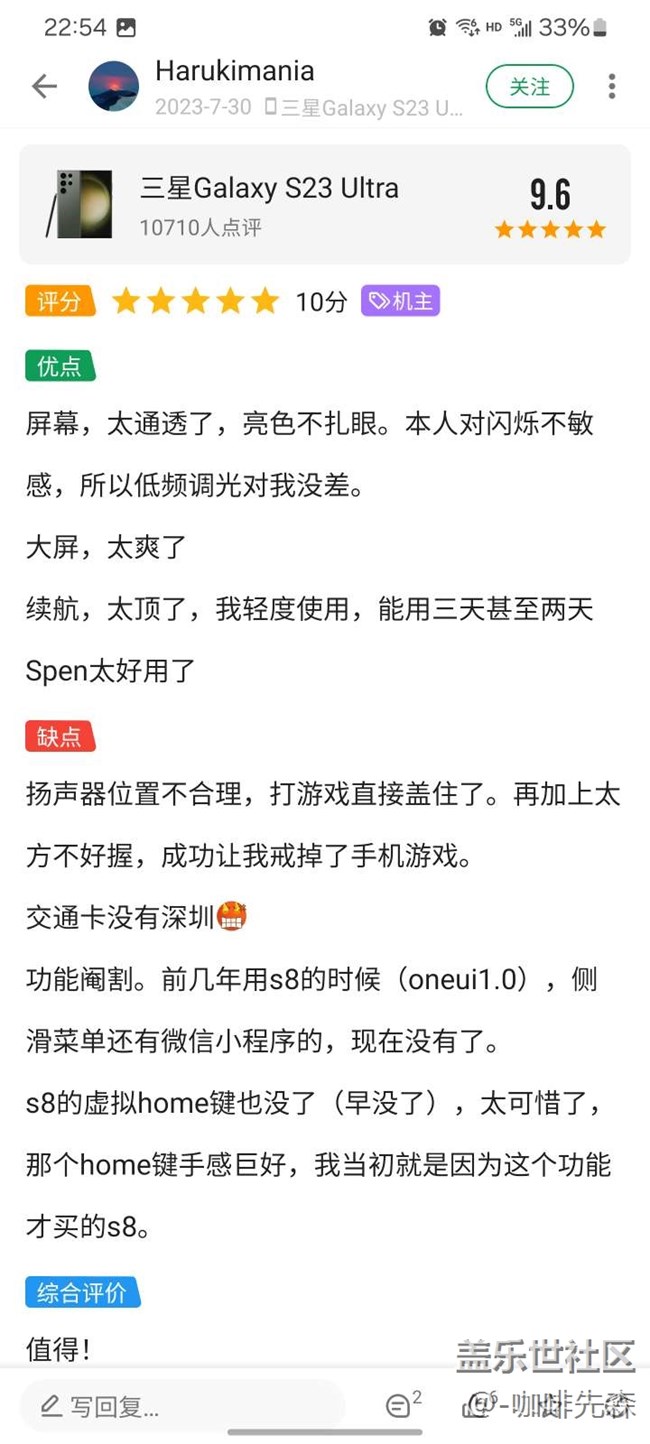This screenshot has height=1444, width=650.
Task: Like this review with the thumbs-up icon
Action: point(474,1407)
